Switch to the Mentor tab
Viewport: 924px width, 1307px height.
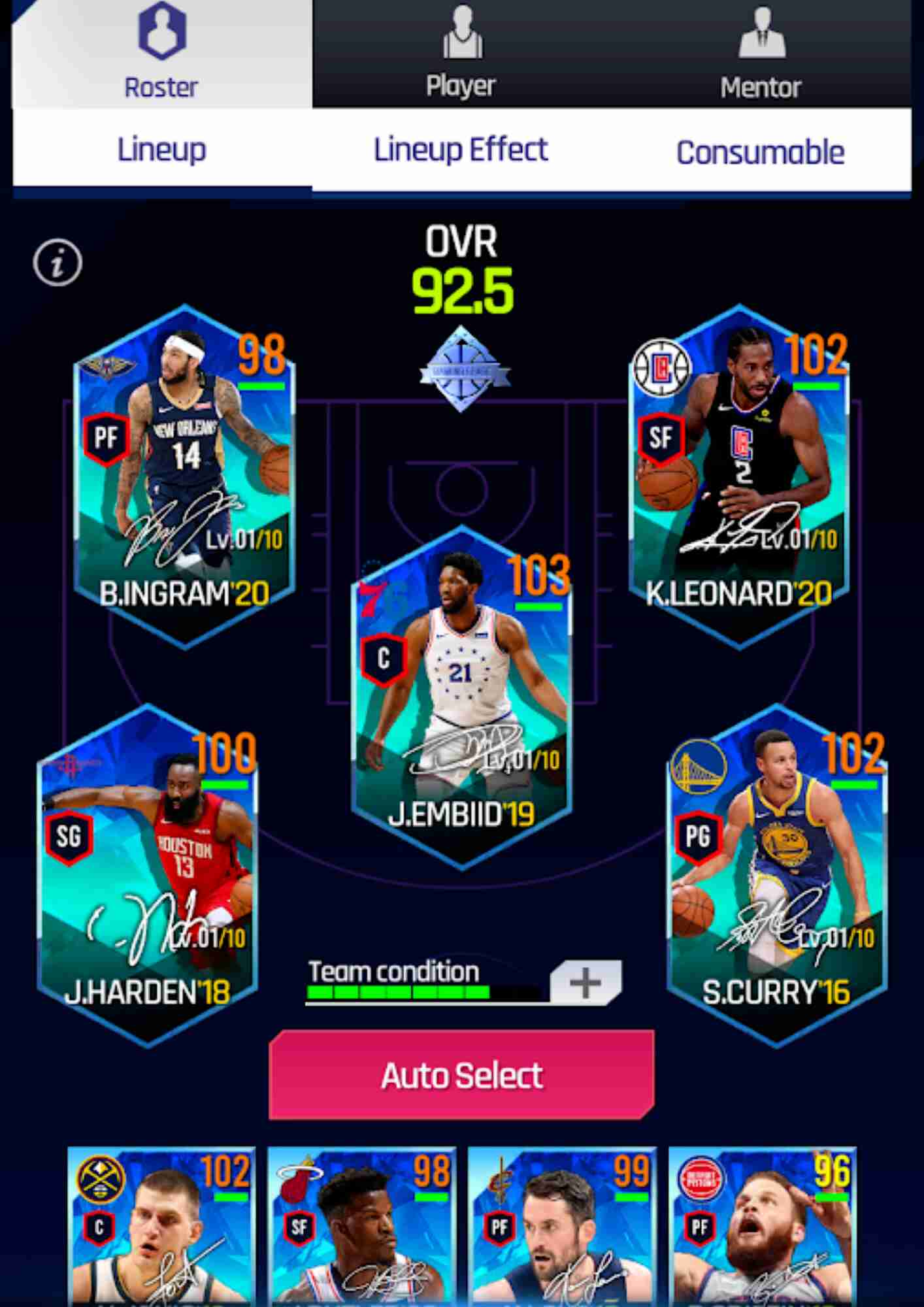coord(761,55)
